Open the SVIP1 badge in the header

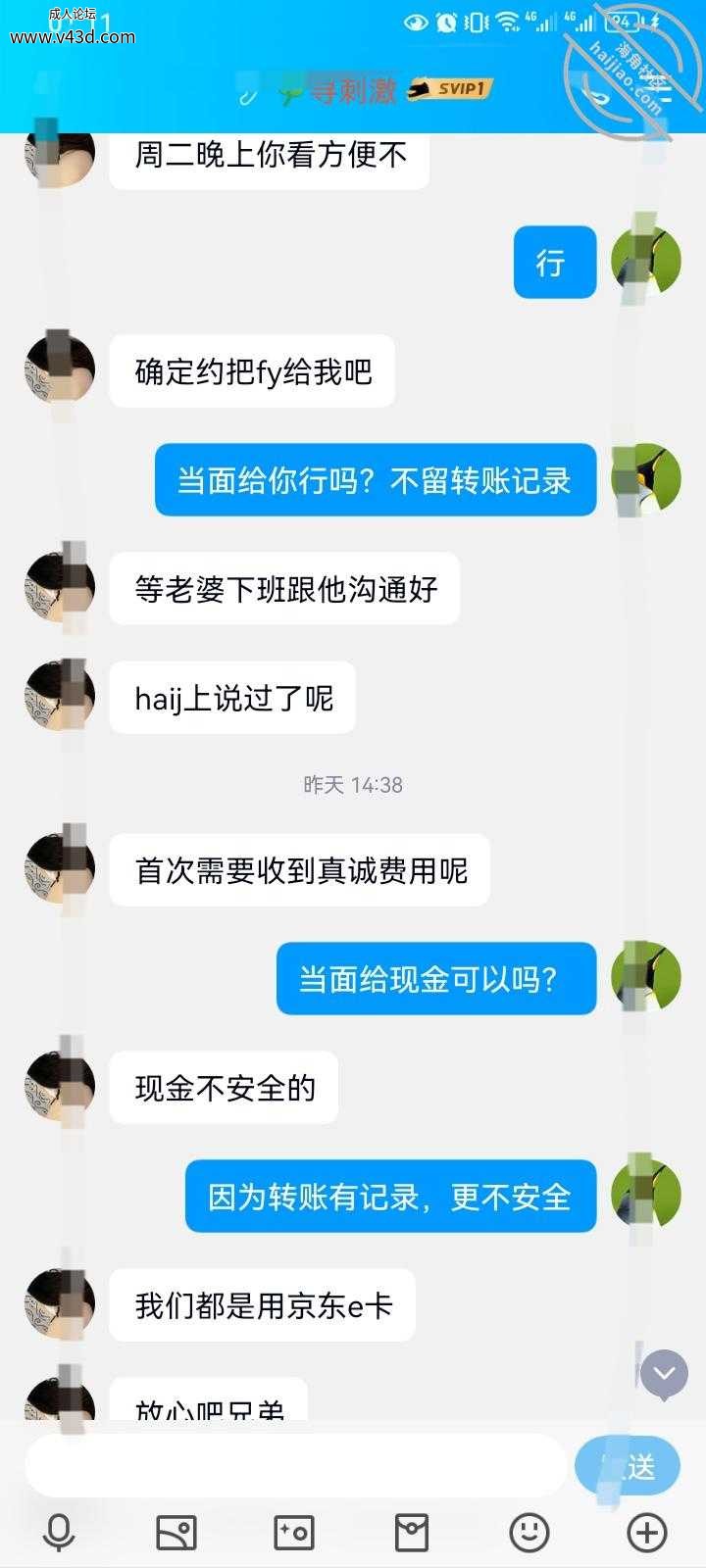tap(449, 89)
